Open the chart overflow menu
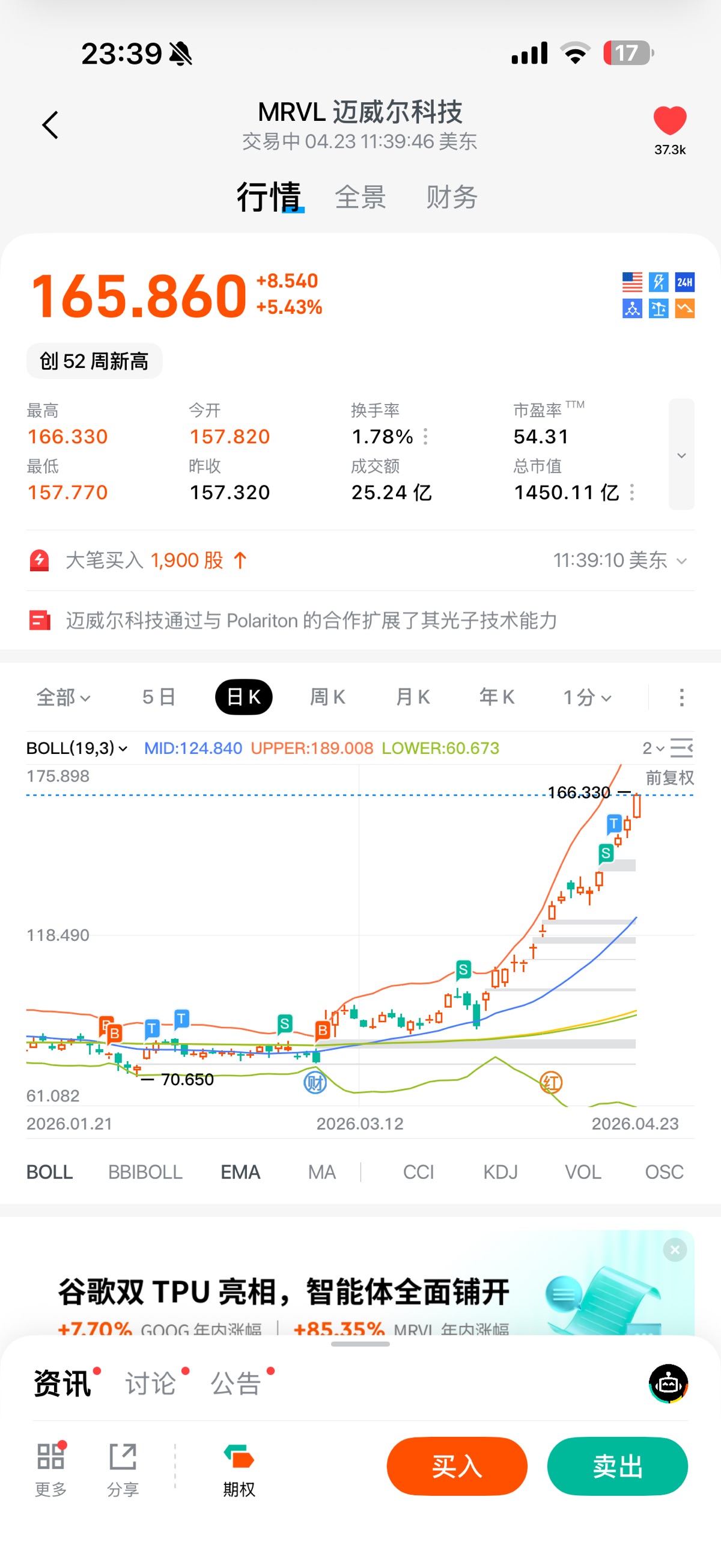Screen dimensions: 721x1568 (x=681, y=697)
